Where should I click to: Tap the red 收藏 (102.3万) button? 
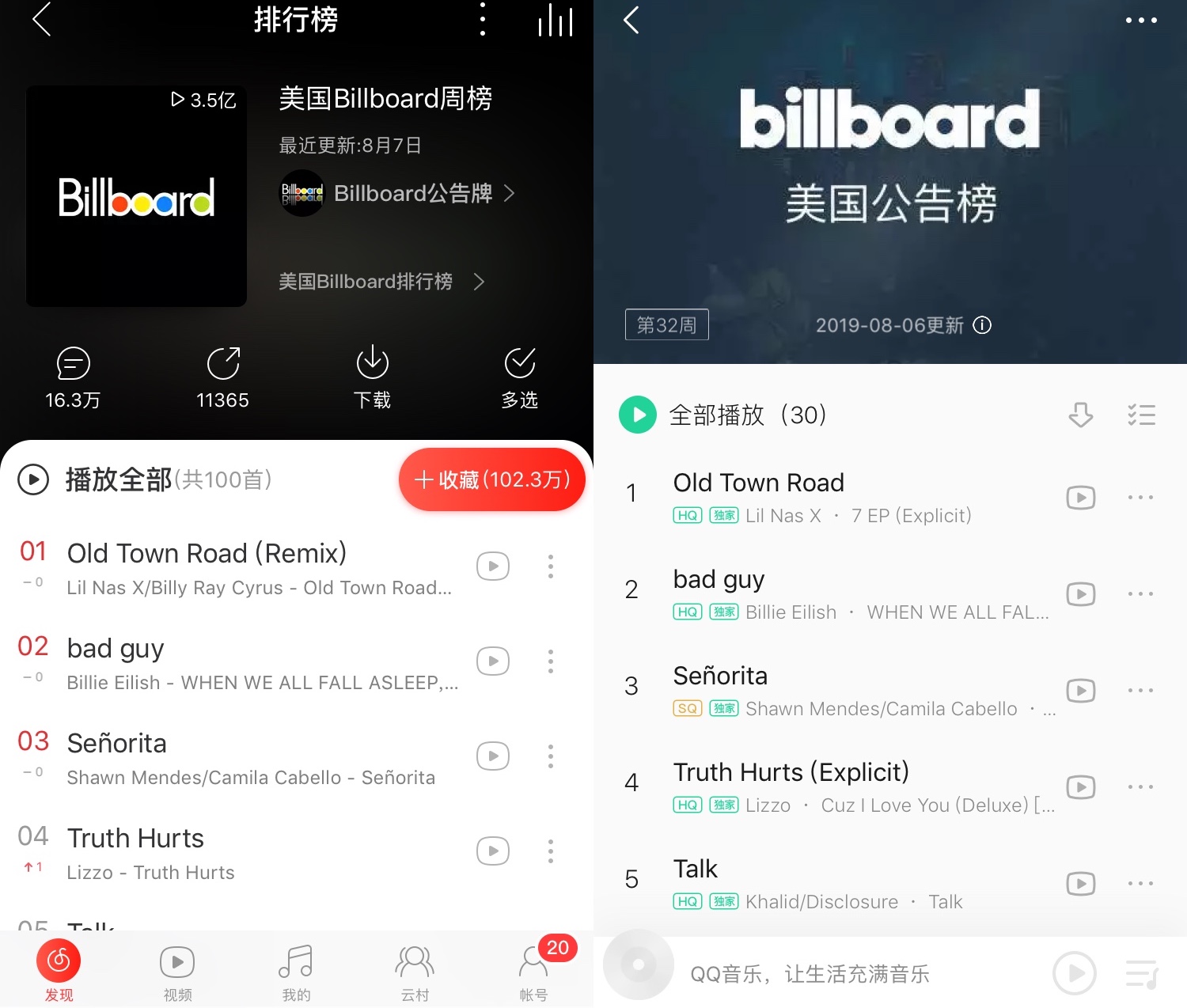(491, 479)
